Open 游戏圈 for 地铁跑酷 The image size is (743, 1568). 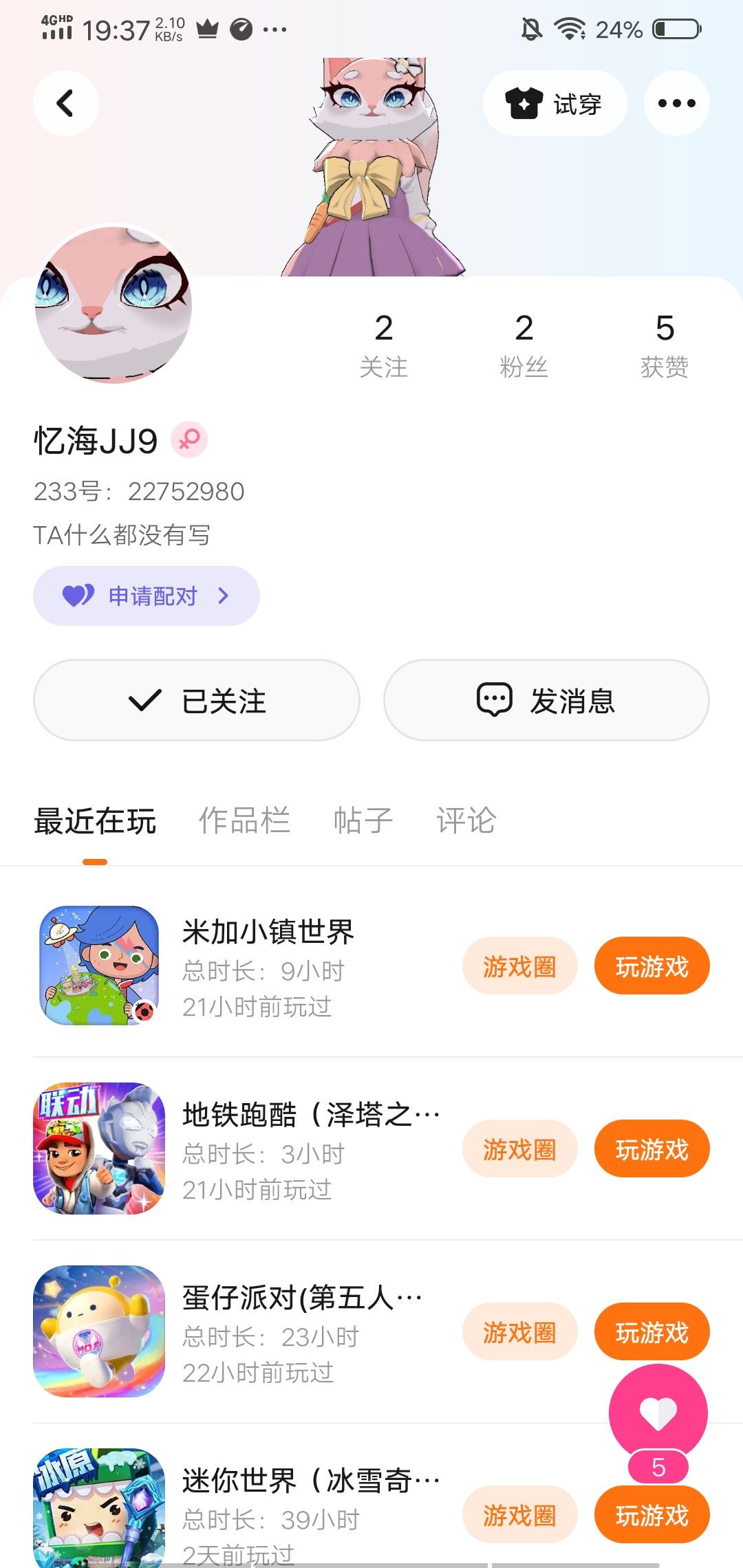pos(519,1148)
